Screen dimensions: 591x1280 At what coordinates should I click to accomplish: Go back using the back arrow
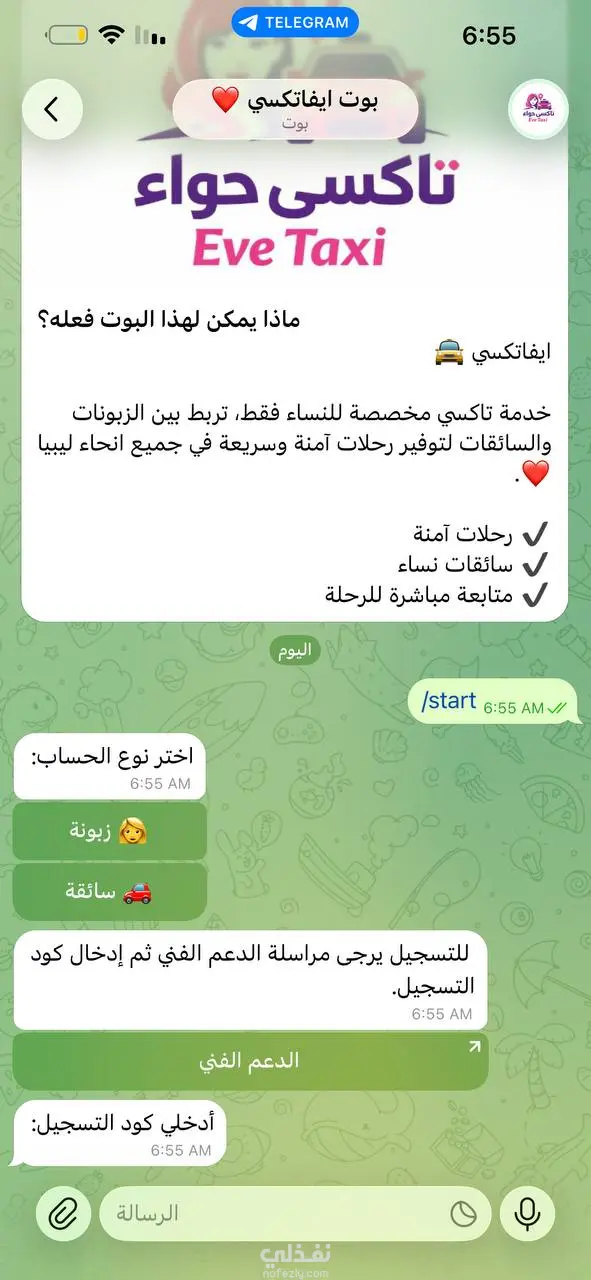[x=52, y=109]
